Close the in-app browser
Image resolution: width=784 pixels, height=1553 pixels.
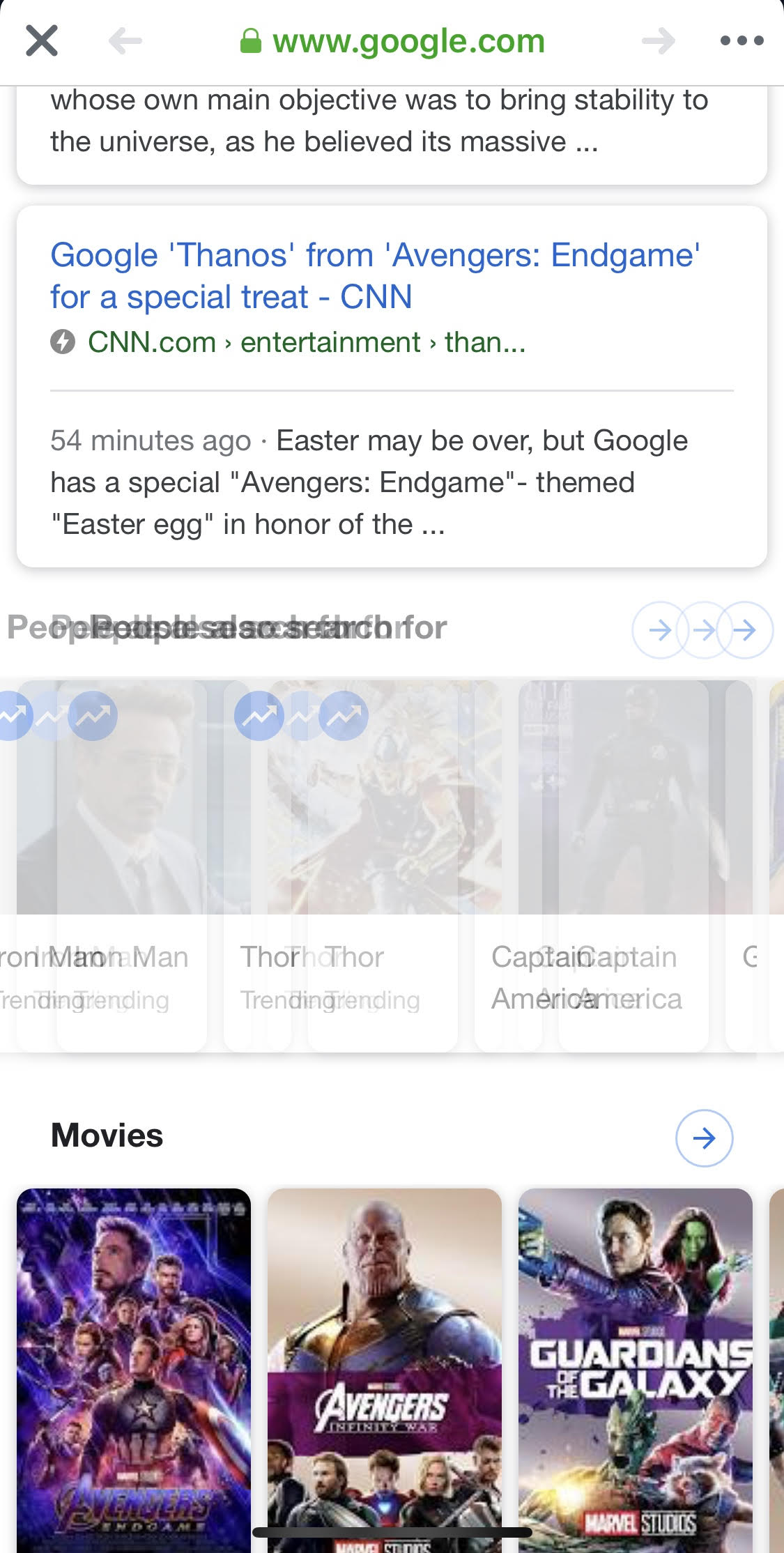[x=42, y=40]
